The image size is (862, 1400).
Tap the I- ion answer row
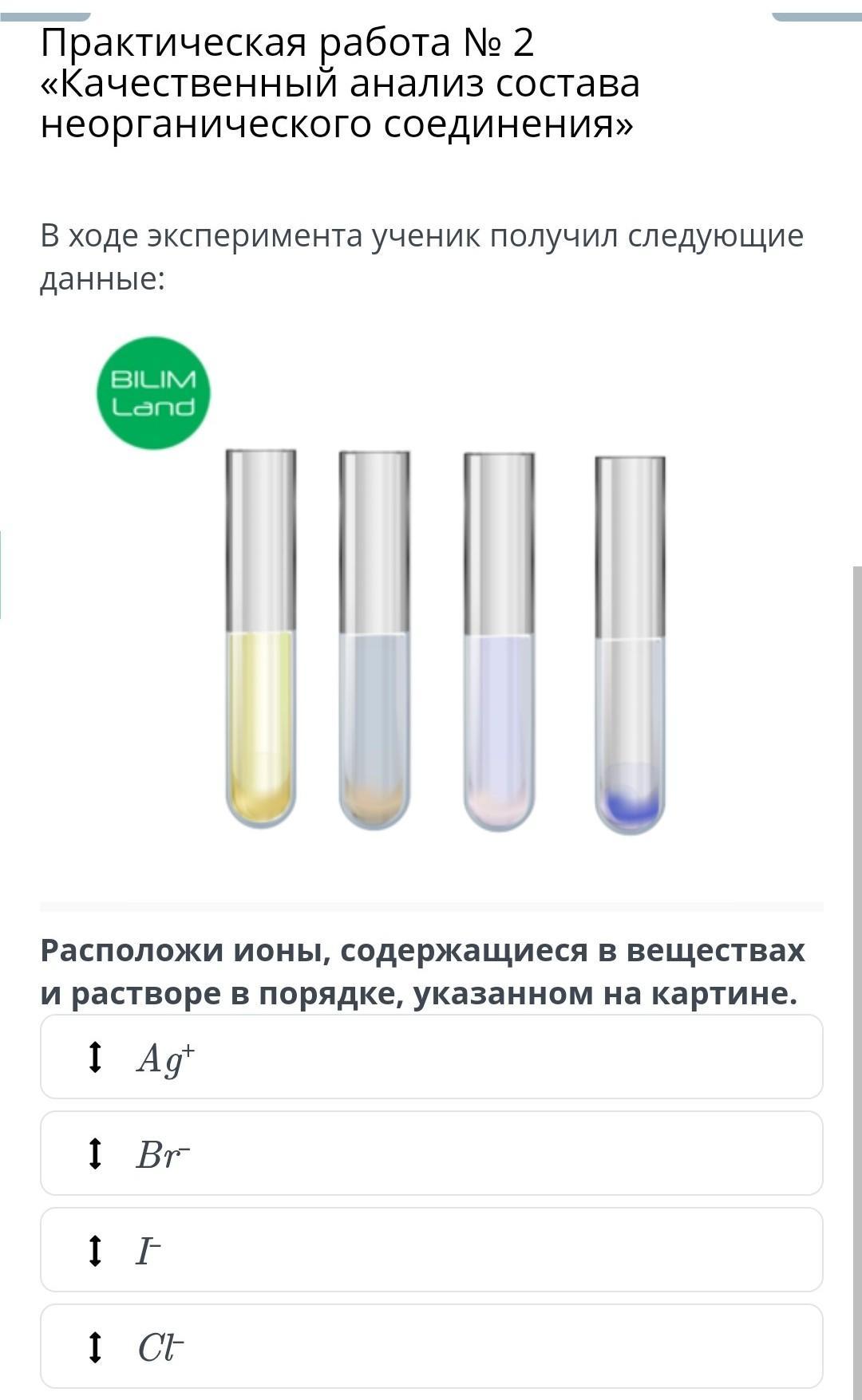tap(431, 1250)
